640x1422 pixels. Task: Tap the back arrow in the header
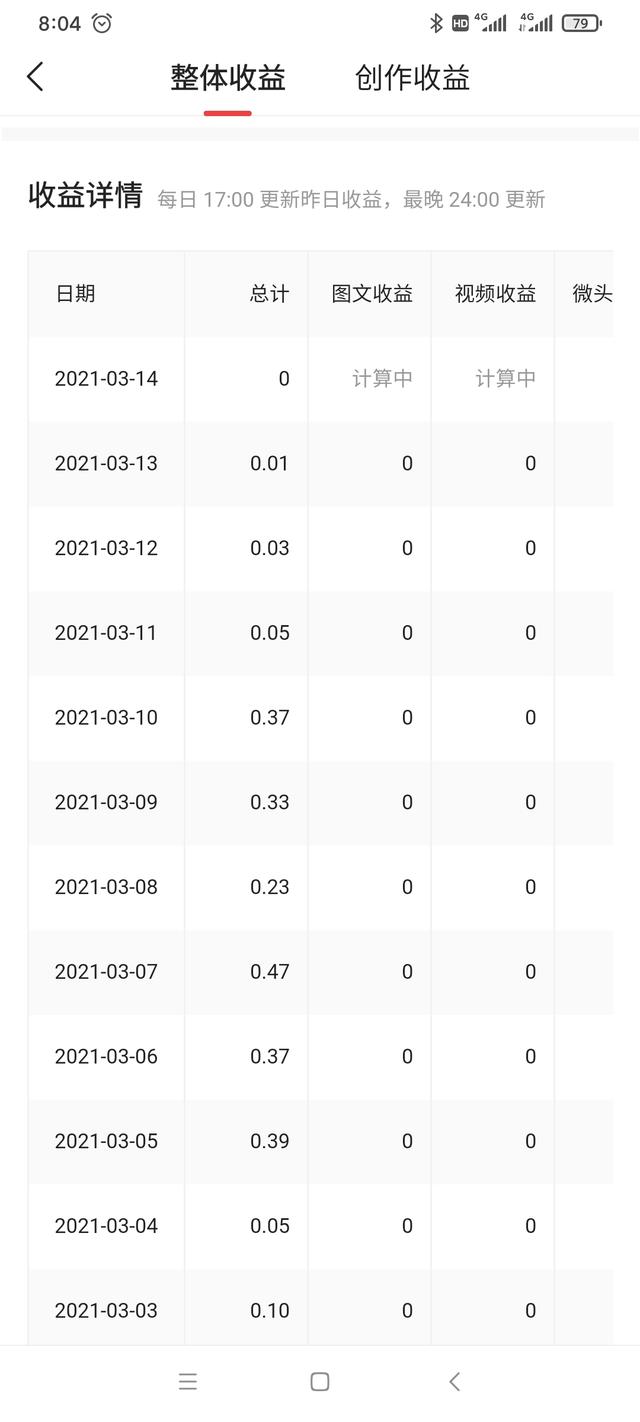36,77
